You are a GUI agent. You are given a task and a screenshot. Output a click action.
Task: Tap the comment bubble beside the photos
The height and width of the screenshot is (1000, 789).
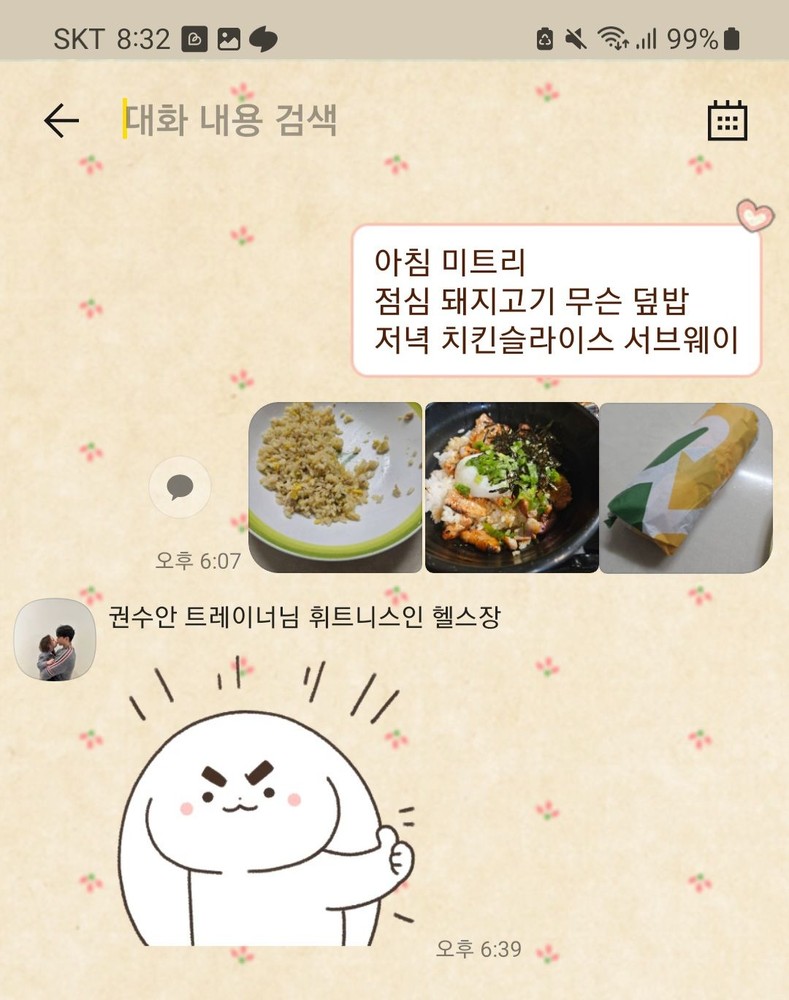180,487
